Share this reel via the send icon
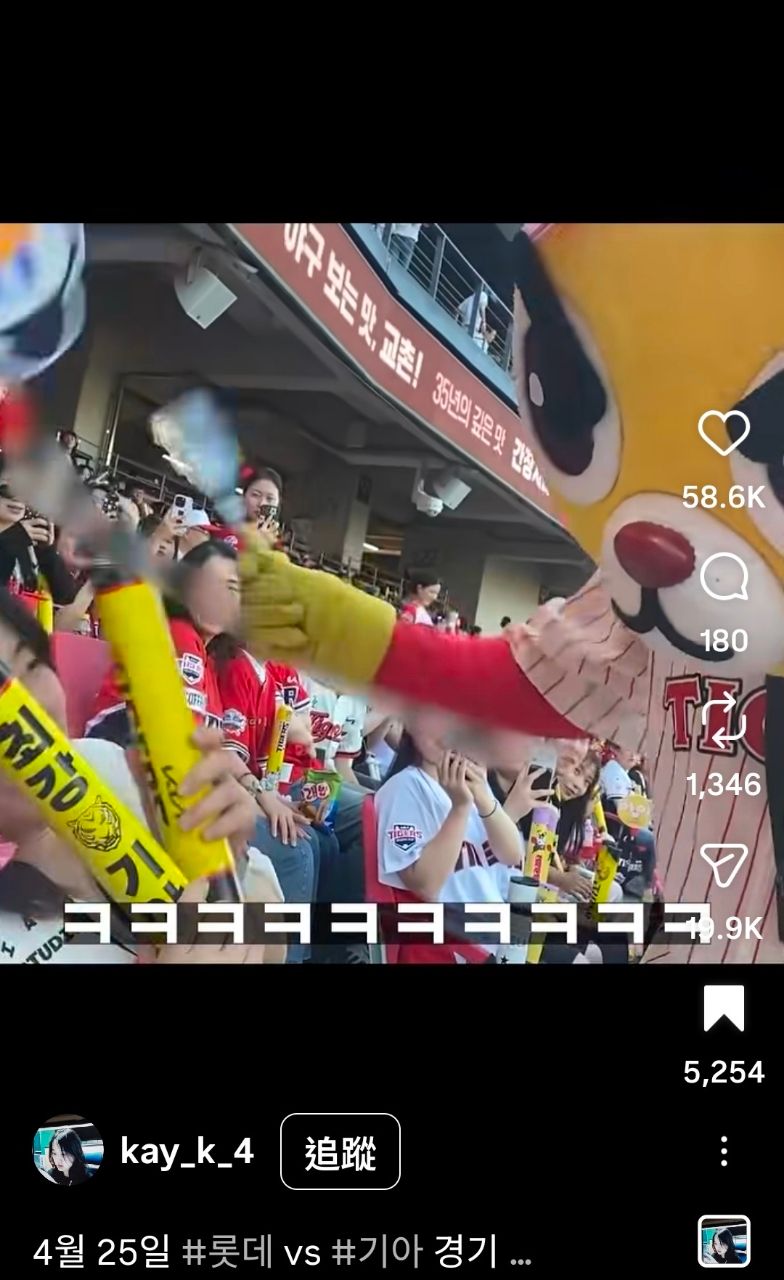The height and width of the screenshot is (1280, 784). 723,864
